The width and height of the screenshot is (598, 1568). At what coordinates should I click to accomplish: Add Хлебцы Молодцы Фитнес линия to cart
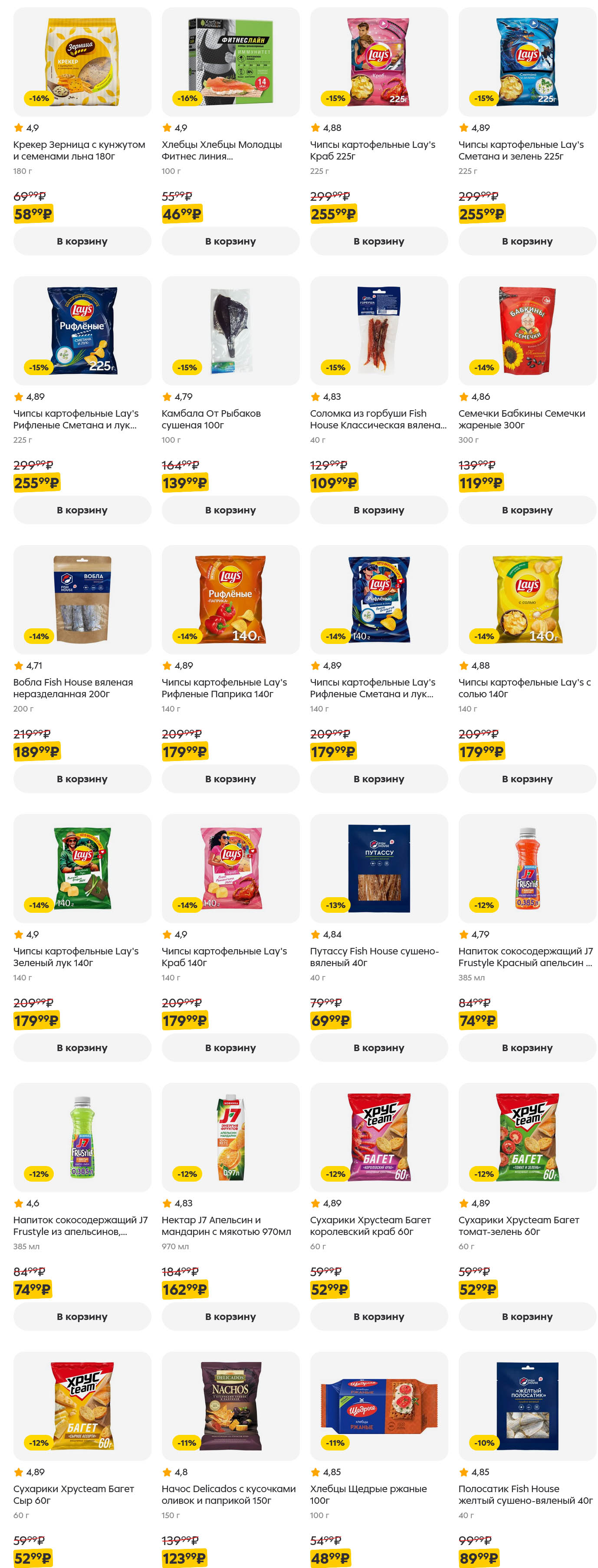coord(230,241)
